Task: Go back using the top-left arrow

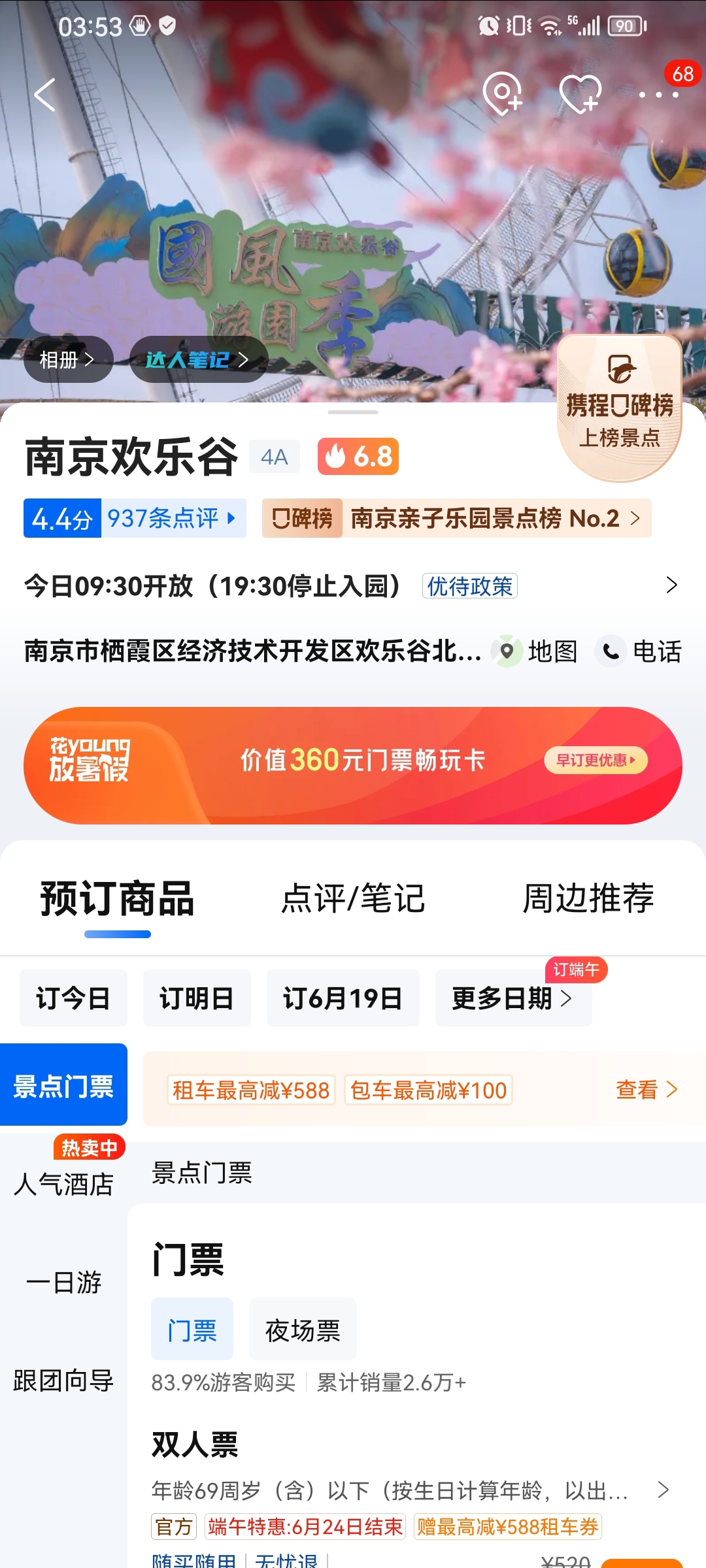Action: pos(44,95)
